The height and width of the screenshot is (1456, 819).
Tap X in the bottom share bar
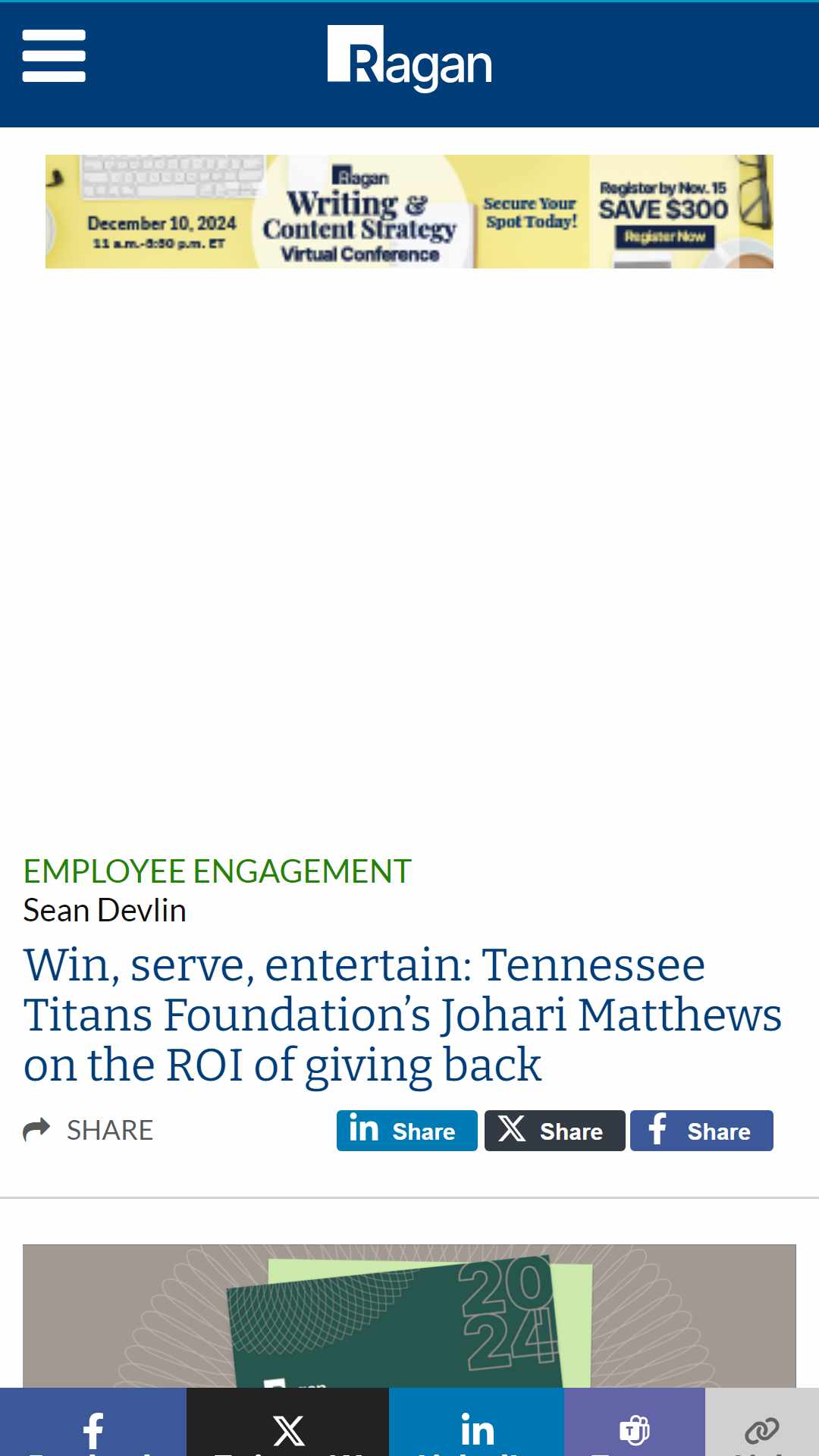287,1422
